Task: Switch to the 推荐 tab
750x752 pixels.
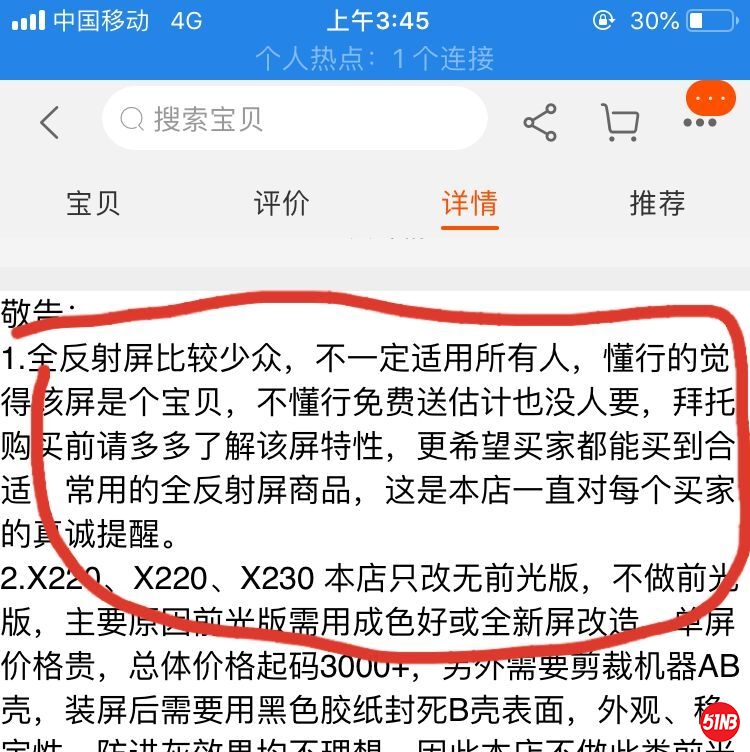Action: pyautogui.click(x=657, y=203)
